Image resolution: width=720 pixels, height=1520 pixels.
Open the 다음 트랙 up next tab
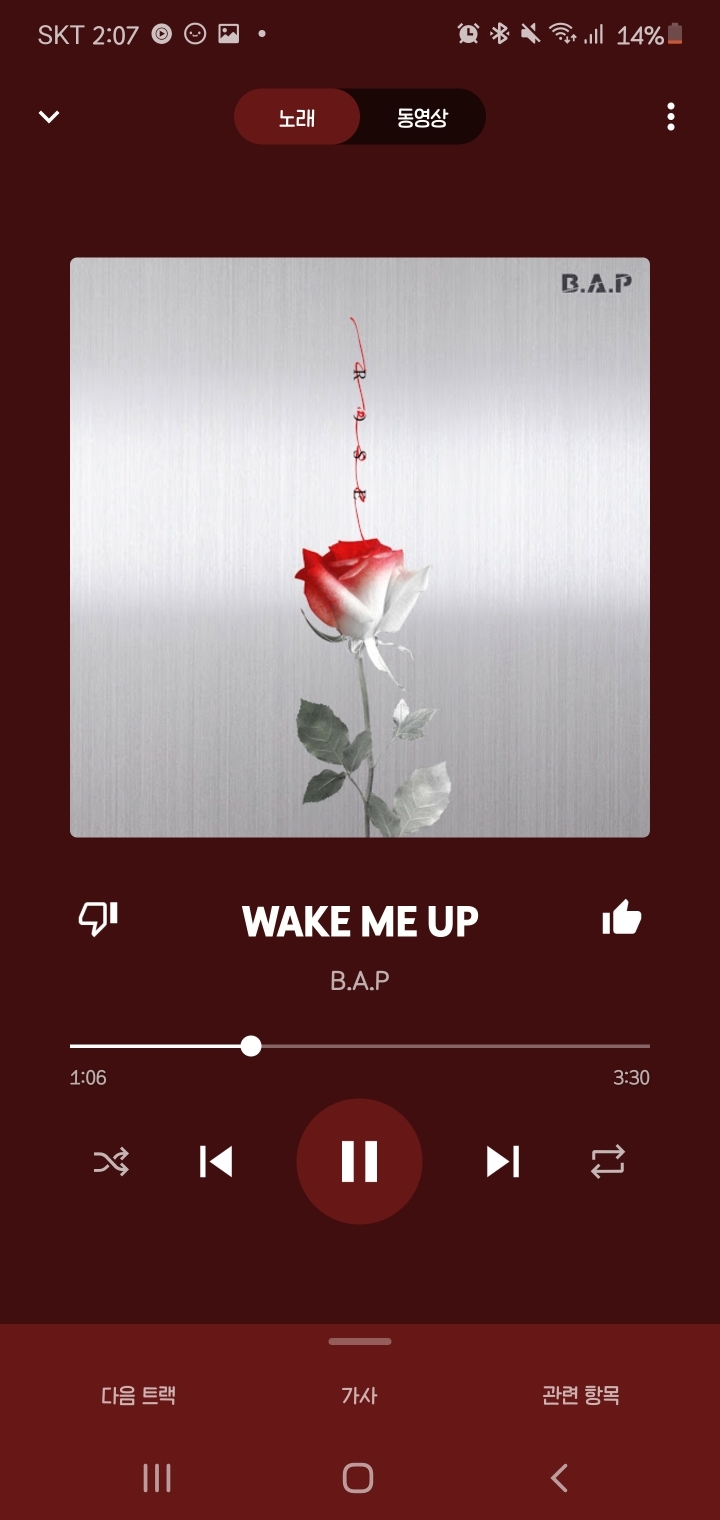[x=139, y=1395]
